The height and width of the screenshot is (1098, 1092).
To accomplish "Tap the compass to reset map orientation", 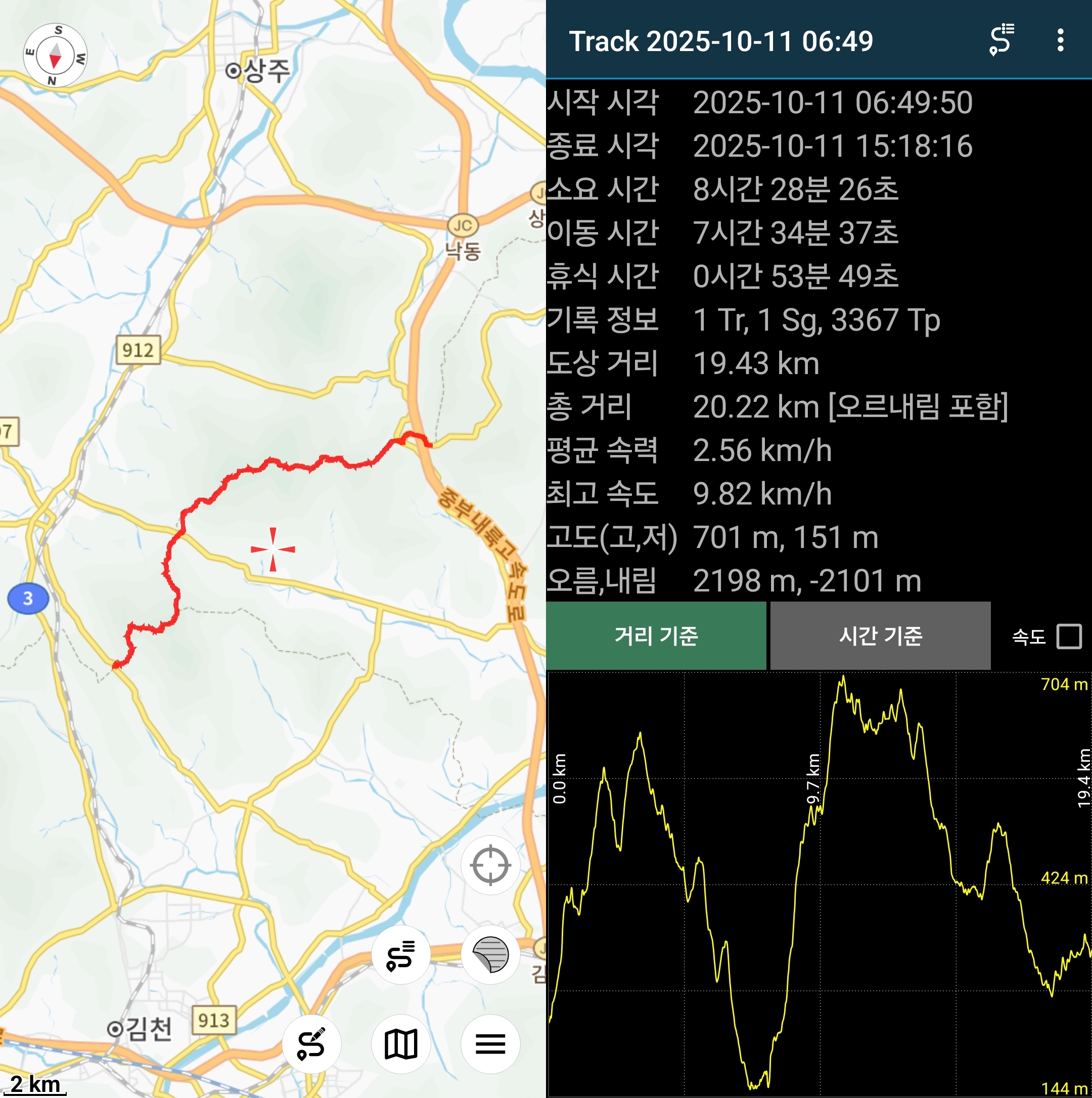I will pyautogui.click(x=55, y=55).
